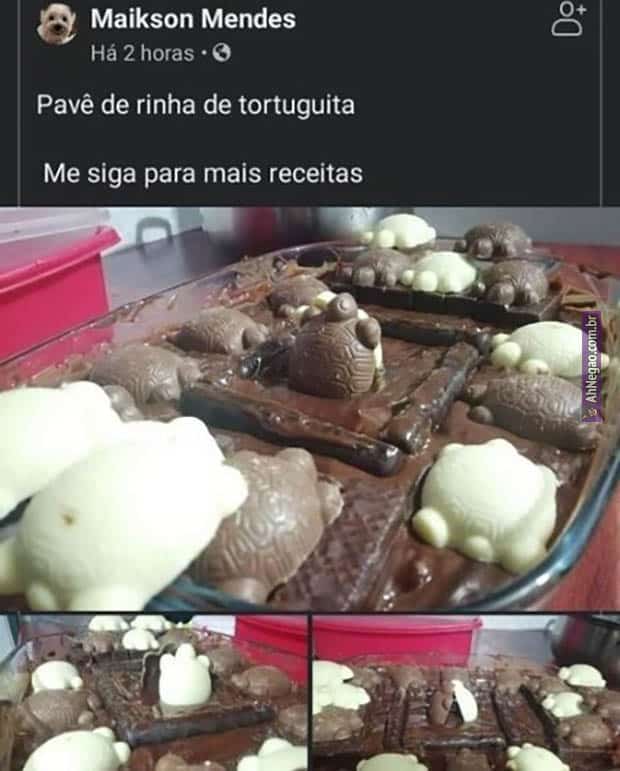The height and width of the screenshot is (771, 620).
Task: Open Maikson Mendes' profile picture
Action: [57, 24]
